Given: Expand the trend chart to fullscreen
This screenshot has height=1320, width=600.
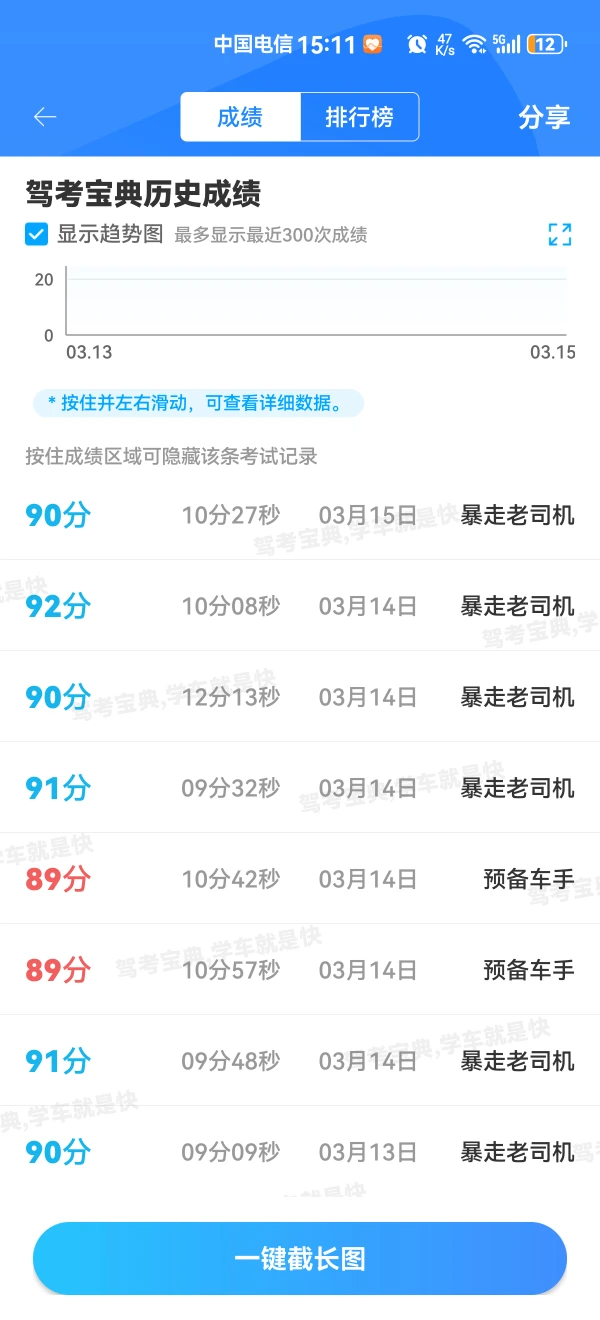Looking at the screenshot, I should (x=560, y=235).
